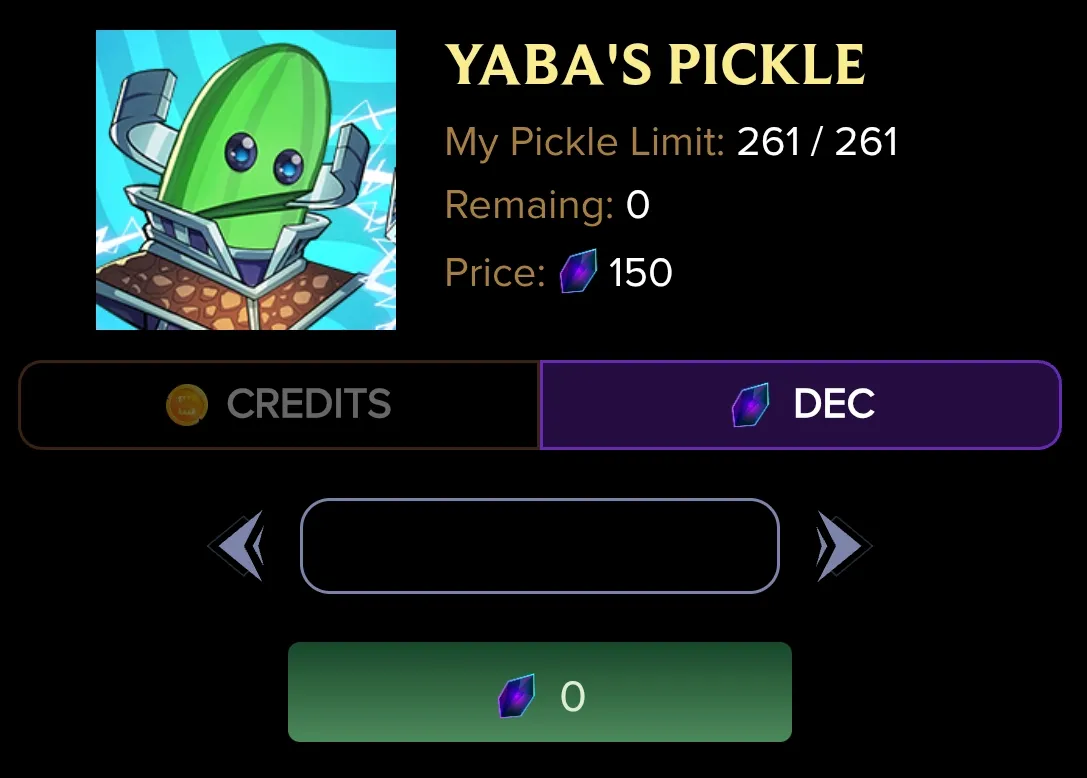
Task: Select the DEC payment tab
Action: point(800,405)
